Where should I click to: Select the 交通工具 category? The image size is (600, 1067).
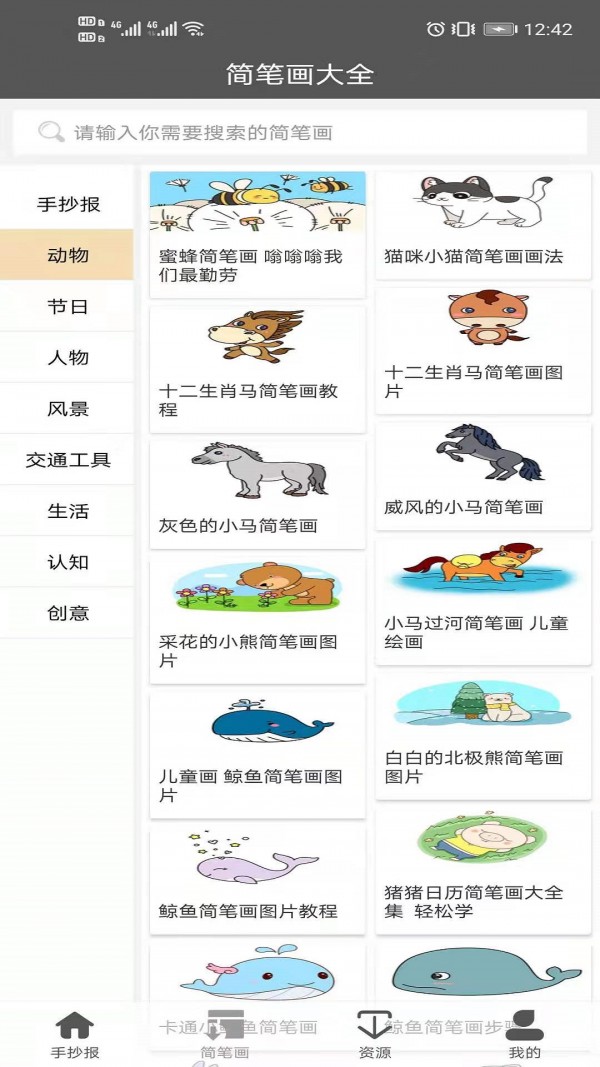point(68,460)
